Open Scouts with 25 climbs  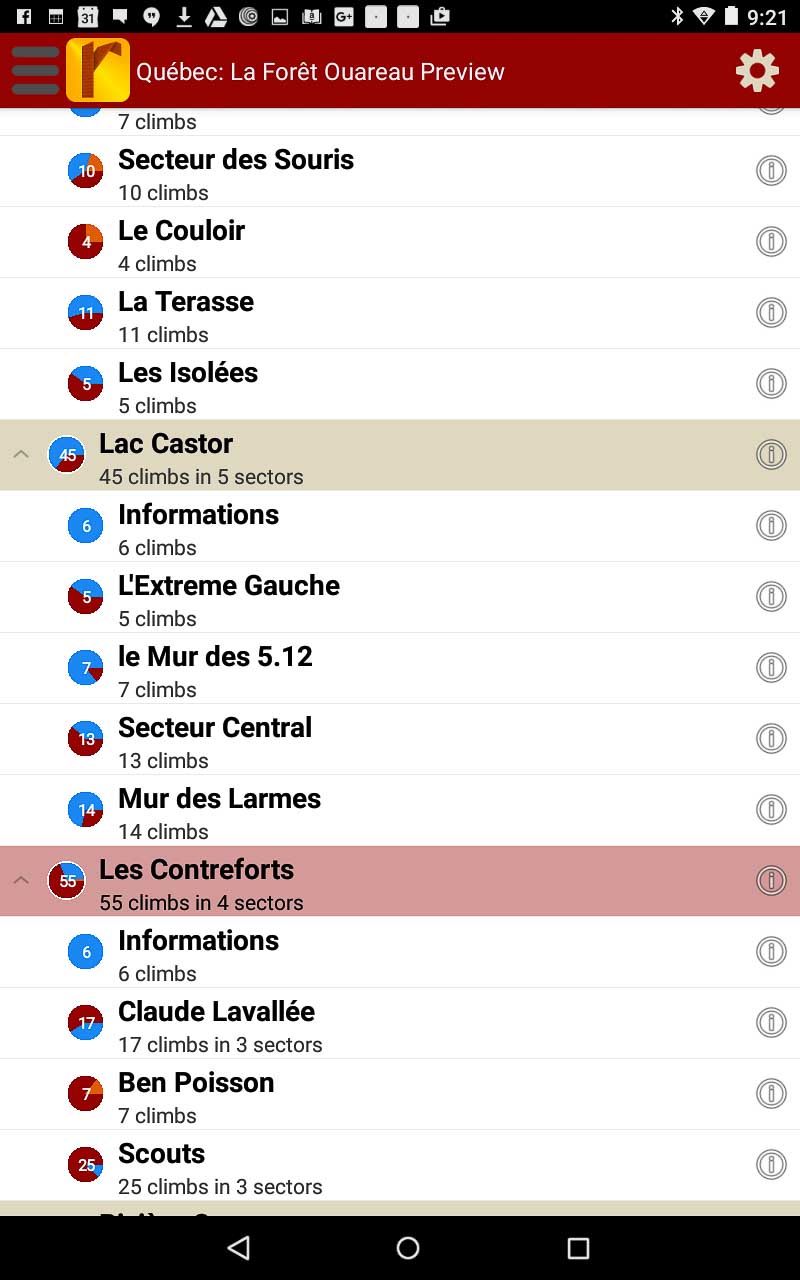(x=162, y=1166)
